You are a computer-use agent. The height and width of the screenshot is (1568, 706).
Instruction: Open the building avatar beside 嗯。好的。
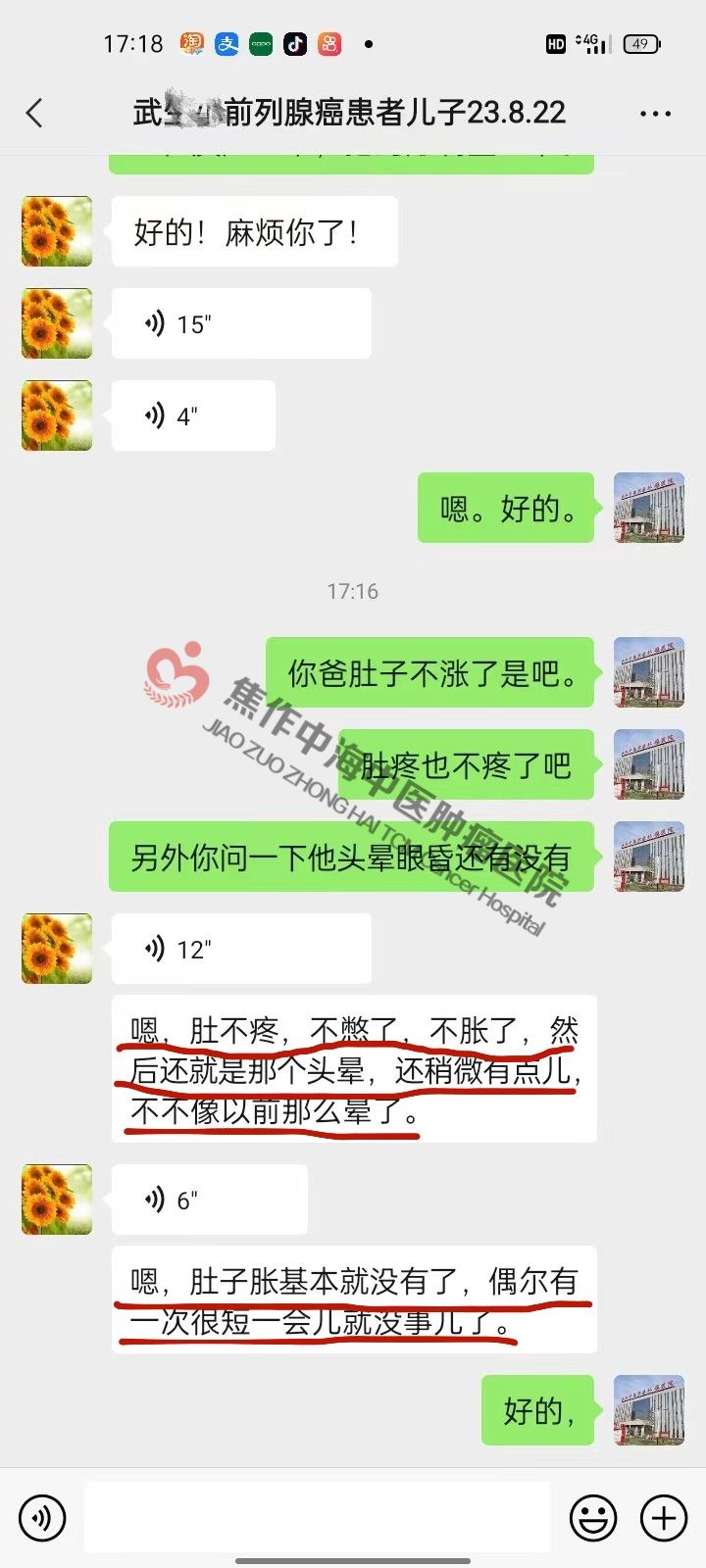click(648, 508)
